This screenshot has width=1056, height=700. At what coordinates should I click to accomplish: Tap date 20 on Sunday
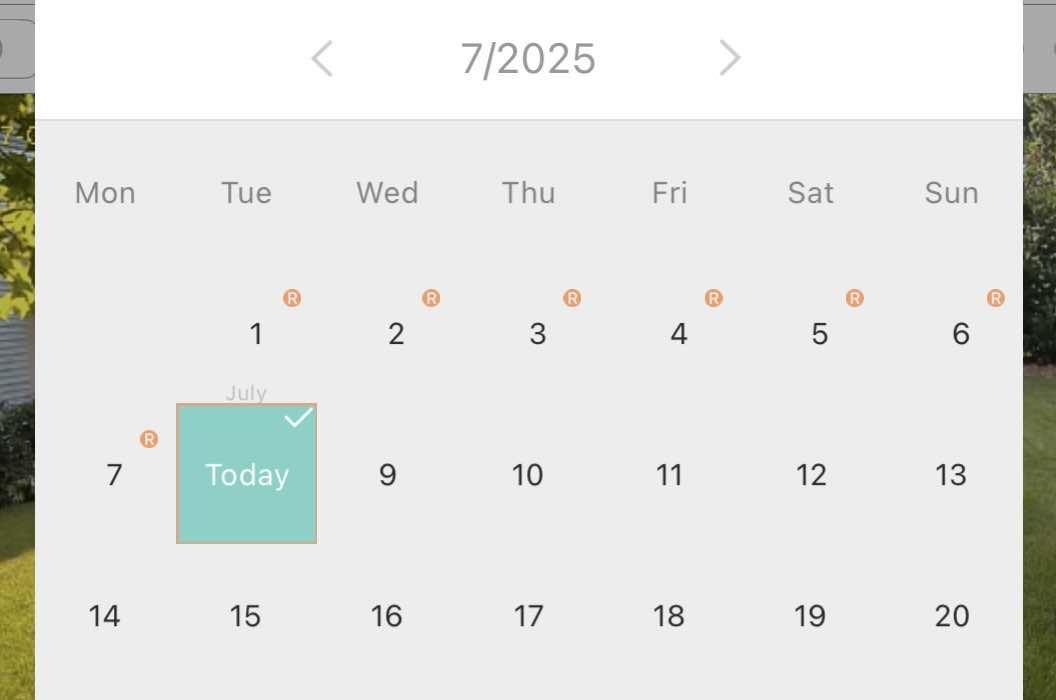[x=951, y=616]
